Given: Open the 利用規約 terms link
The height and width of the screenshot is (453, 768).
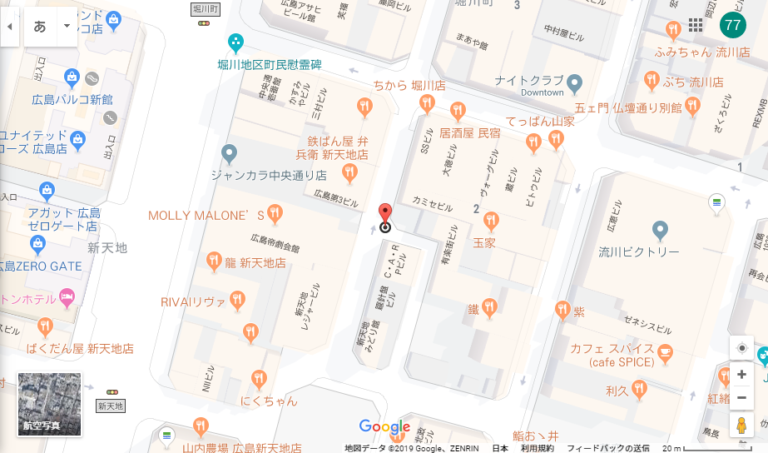Looking at the screenshot, I should tap(537, 448).
